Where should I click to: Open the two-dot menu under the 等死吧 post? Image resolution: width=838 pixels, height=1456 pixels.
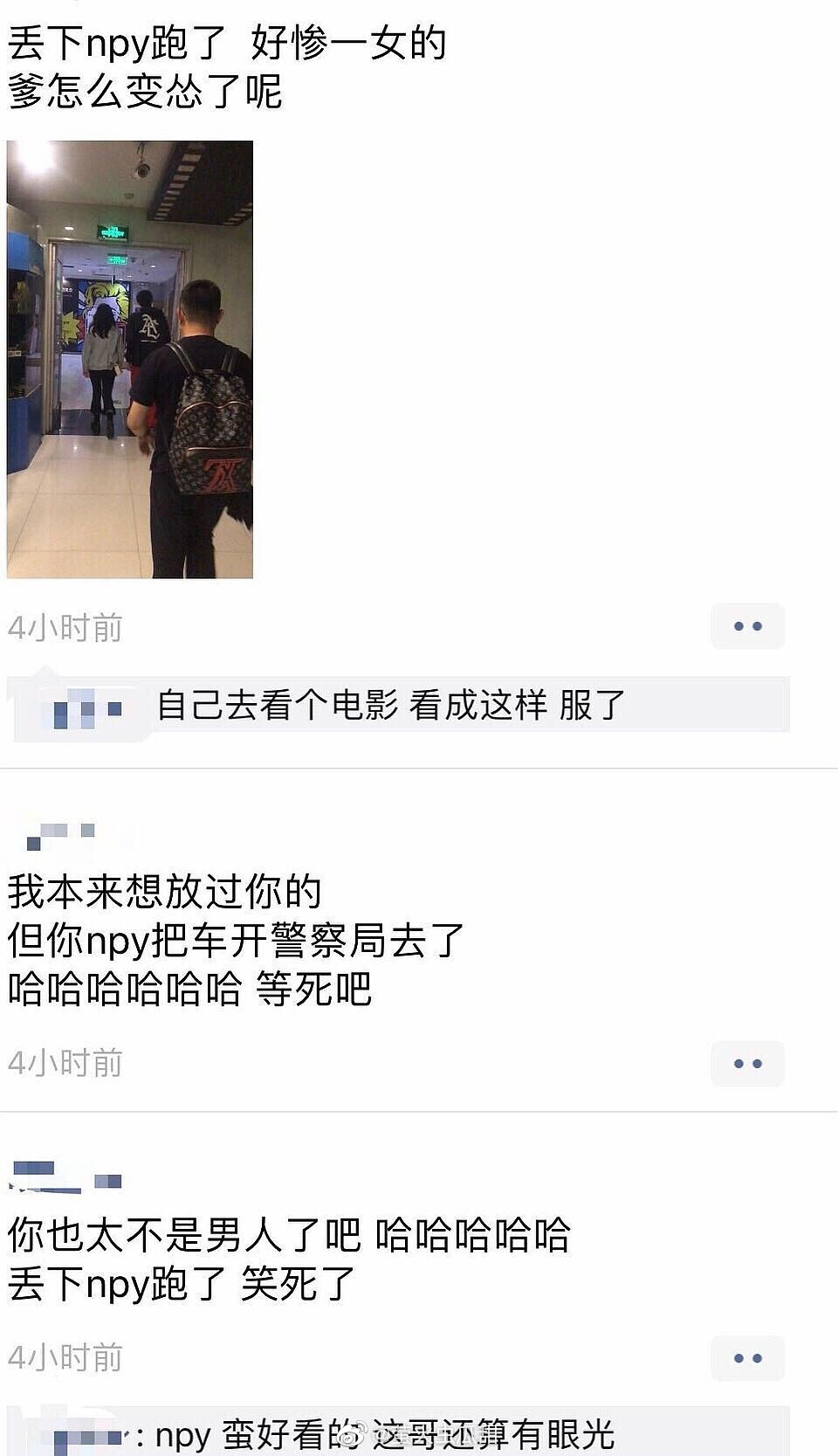point(747,1064)
